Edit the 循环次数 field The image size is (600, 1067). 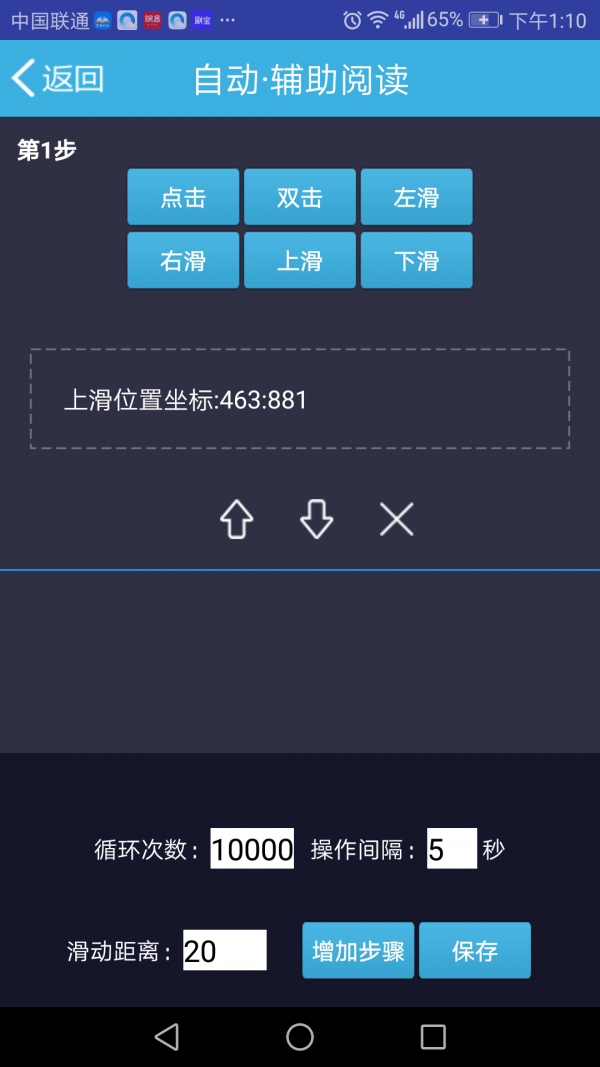(x=252, y=849)
